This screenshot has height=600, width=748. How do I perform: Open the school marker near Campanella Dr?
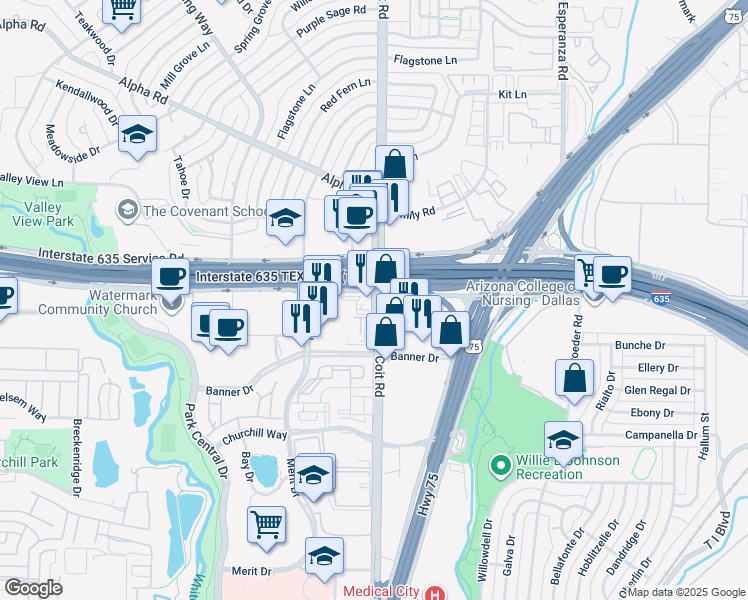pos(563,441)
